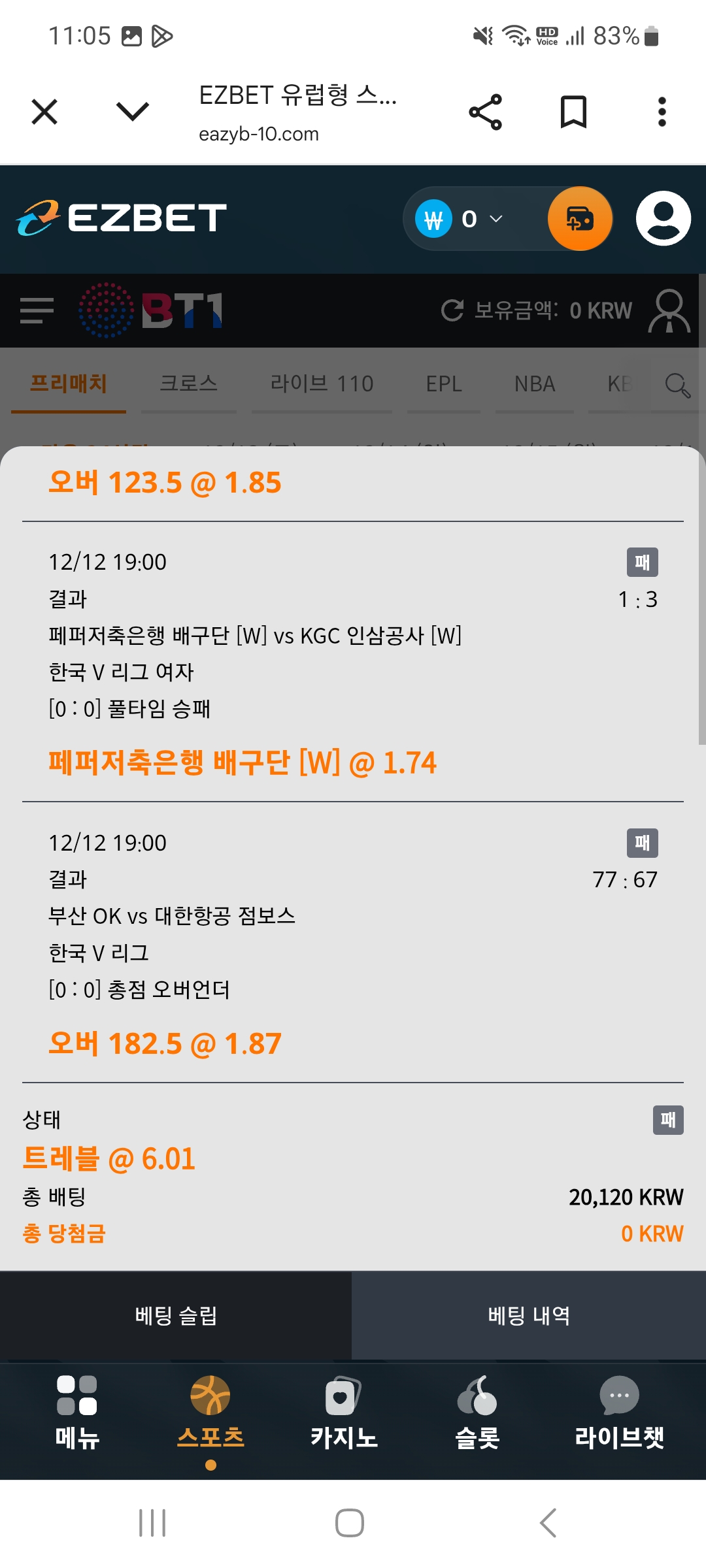Image resolution: width=706 pixels, height=1568 pixels.
Task: Open the browser overflow menu
Action: (x=662, y=112)
